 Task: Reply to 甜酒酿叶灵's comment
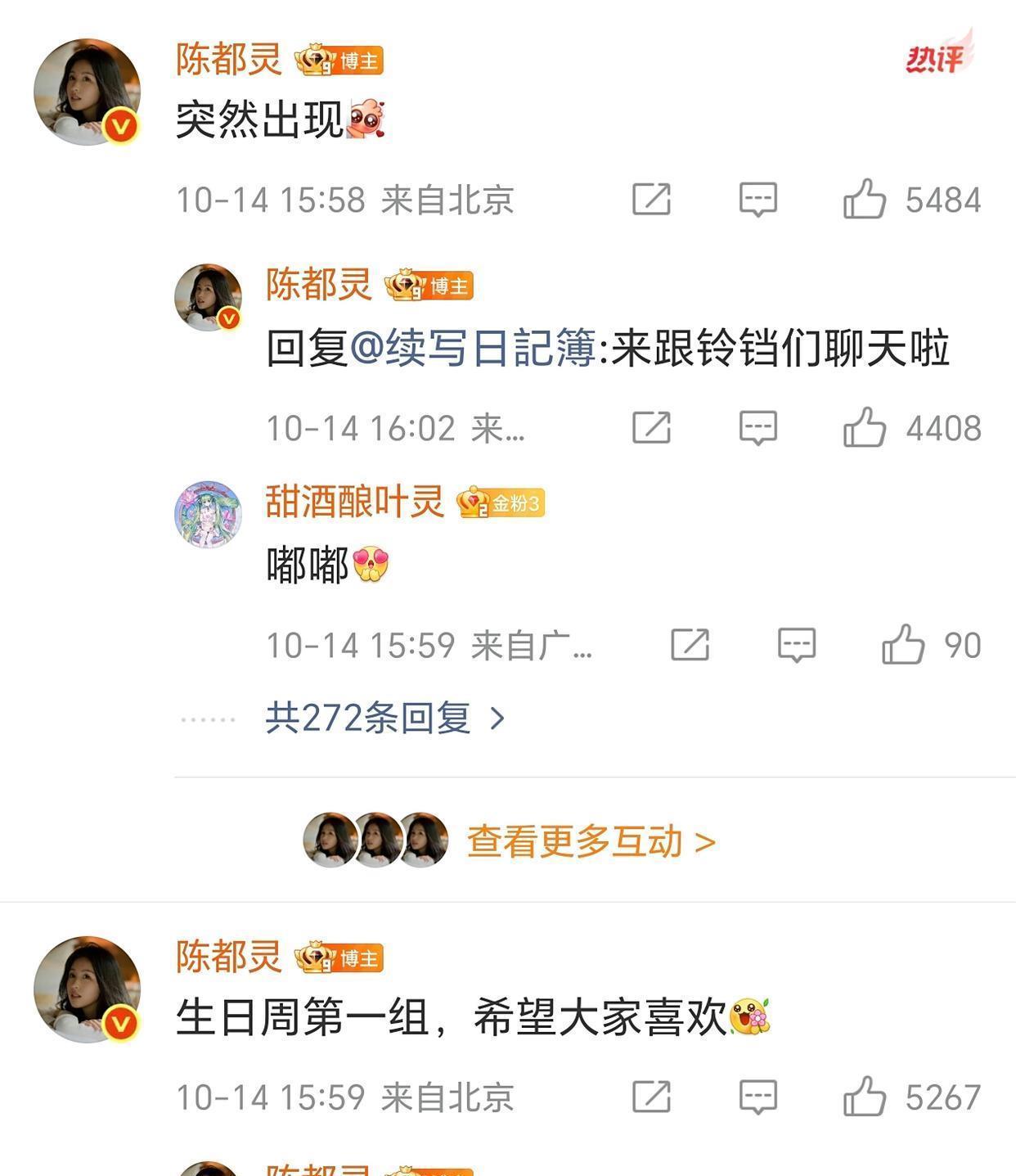pyautogui.click(x=797, y=645)
